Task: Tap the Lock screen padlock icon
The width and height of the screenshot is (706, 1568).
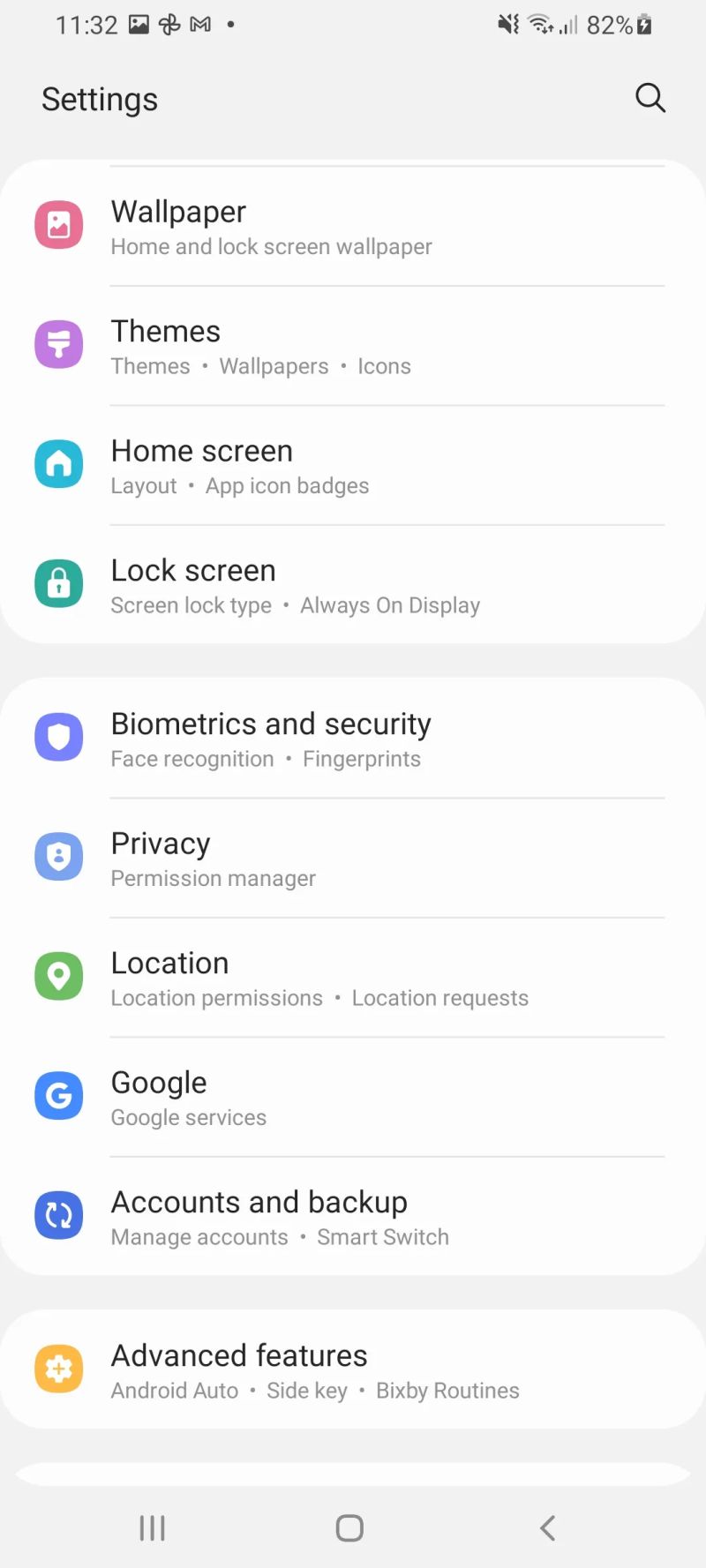Action: [58, 583]
